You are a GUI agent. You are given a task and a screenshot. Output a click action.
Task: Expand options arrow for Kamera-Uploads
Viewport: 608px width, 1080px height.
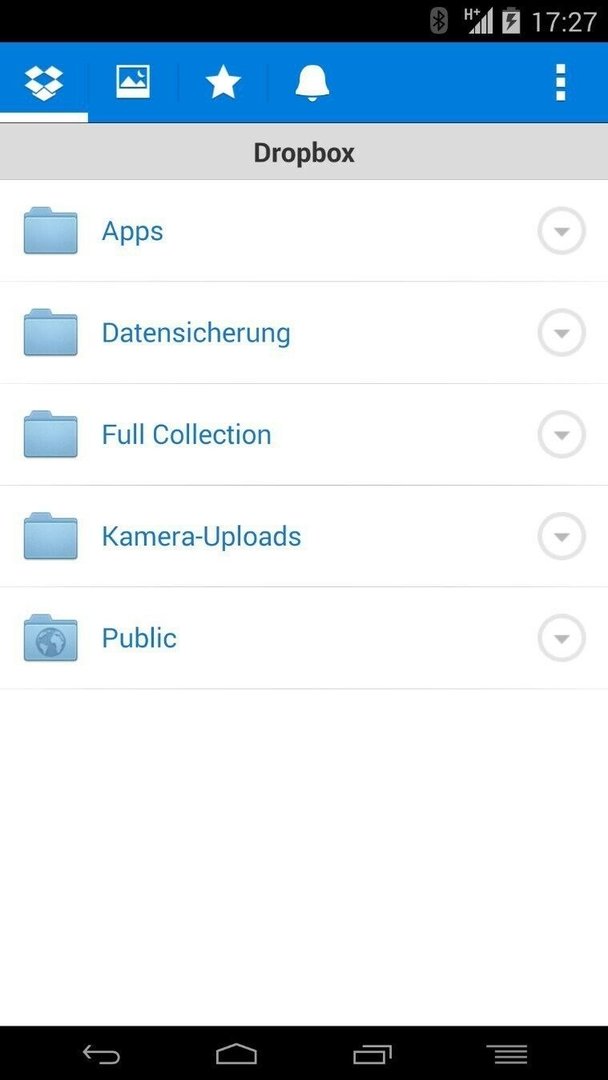tap(561, 537)
